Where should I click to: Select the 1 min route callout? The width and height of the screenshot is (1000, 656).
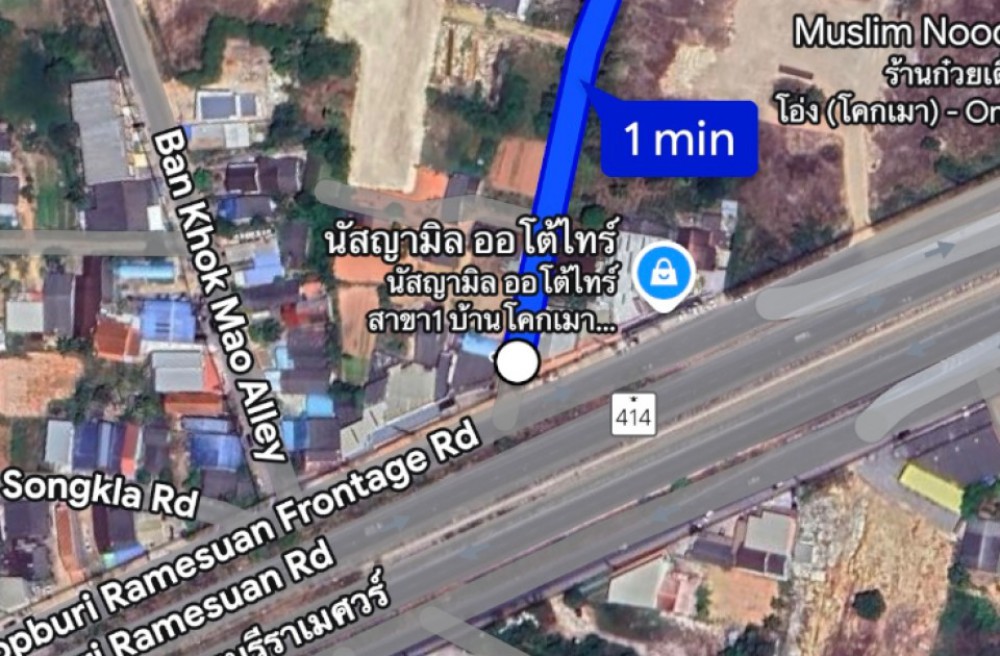(x=679, y=139)
